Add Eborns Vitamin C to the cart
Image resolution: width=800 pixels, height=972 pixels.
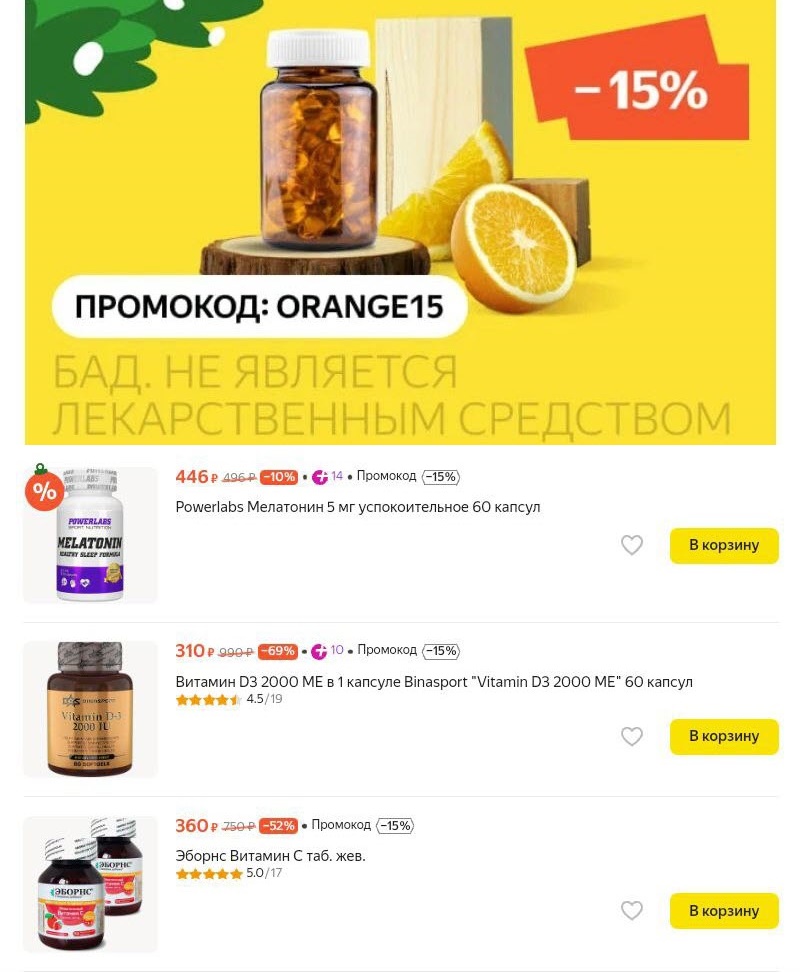click(x=724, y=911)
